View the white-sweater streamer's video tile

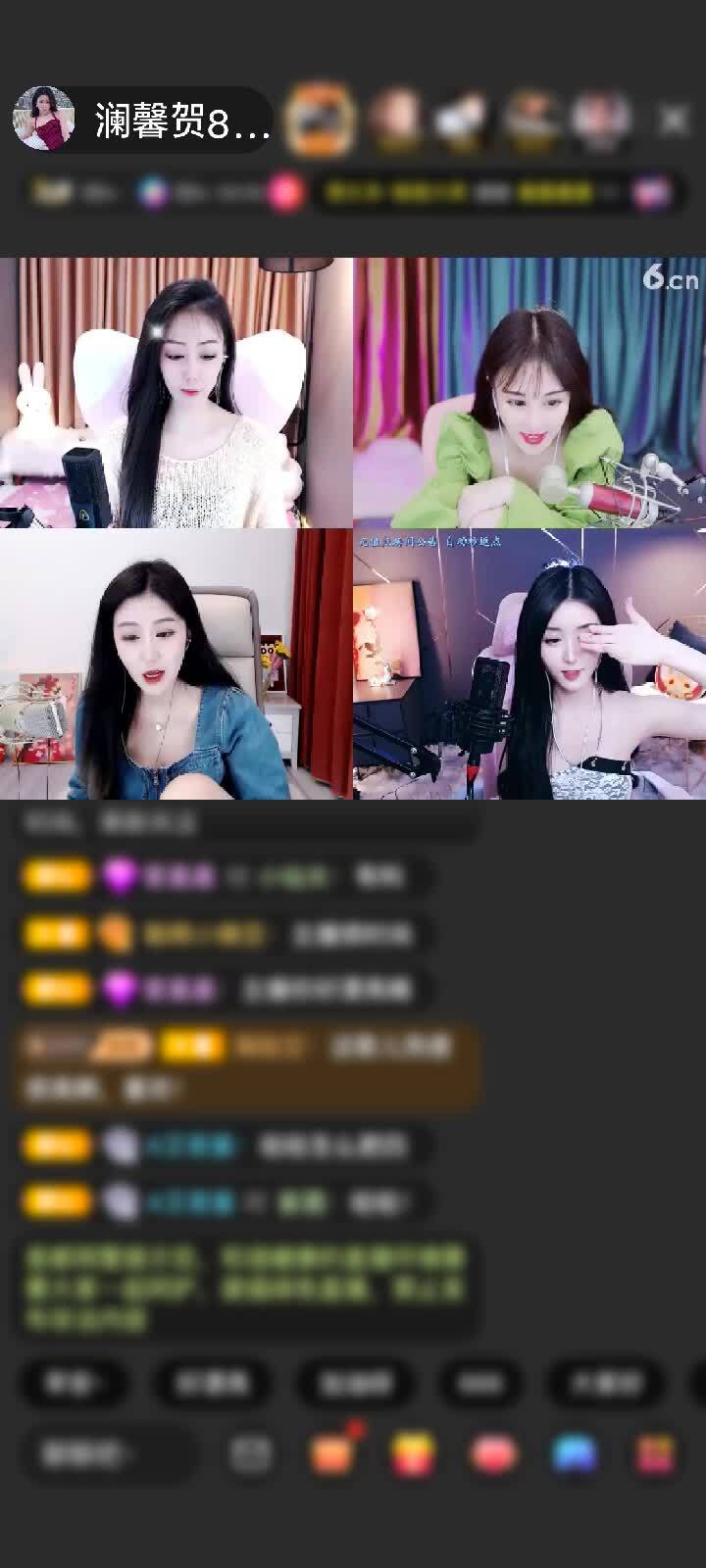tap(176, 392)
